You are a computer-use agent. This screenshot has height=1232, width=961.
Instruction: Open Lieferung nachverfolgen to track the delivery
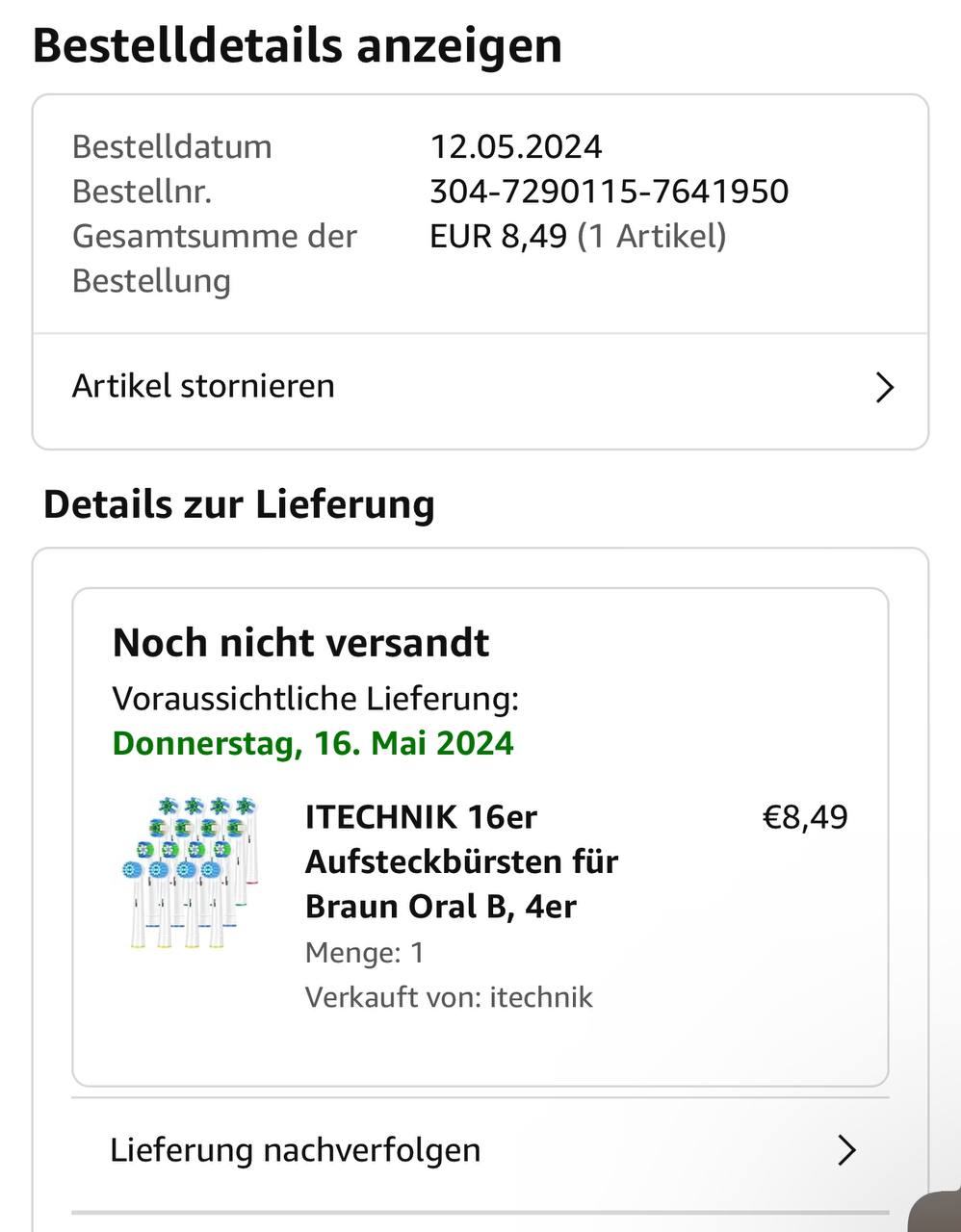coord(480,1150)
